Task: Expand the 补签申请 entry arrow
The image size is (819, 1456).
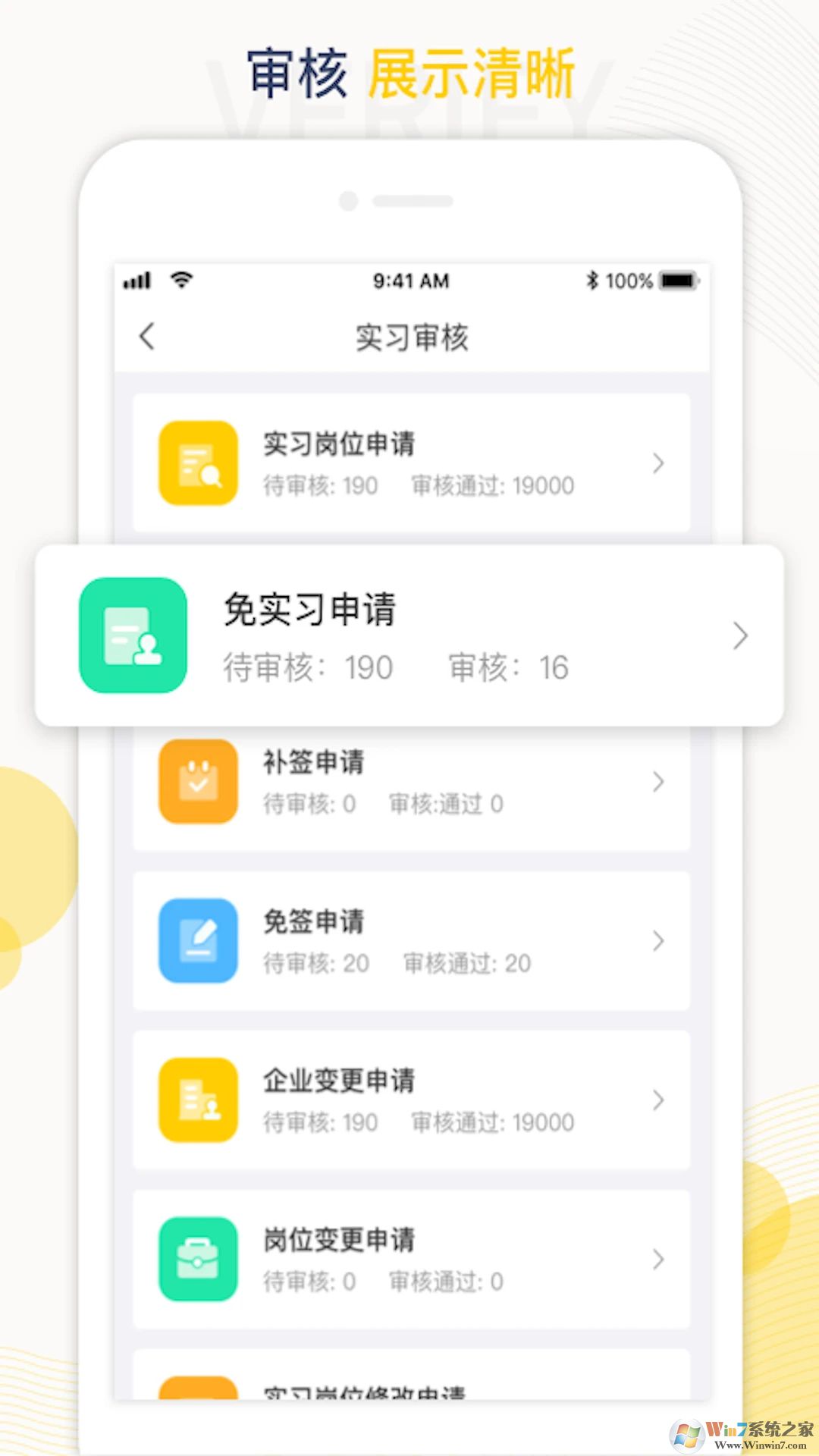Action: (658, 782)
